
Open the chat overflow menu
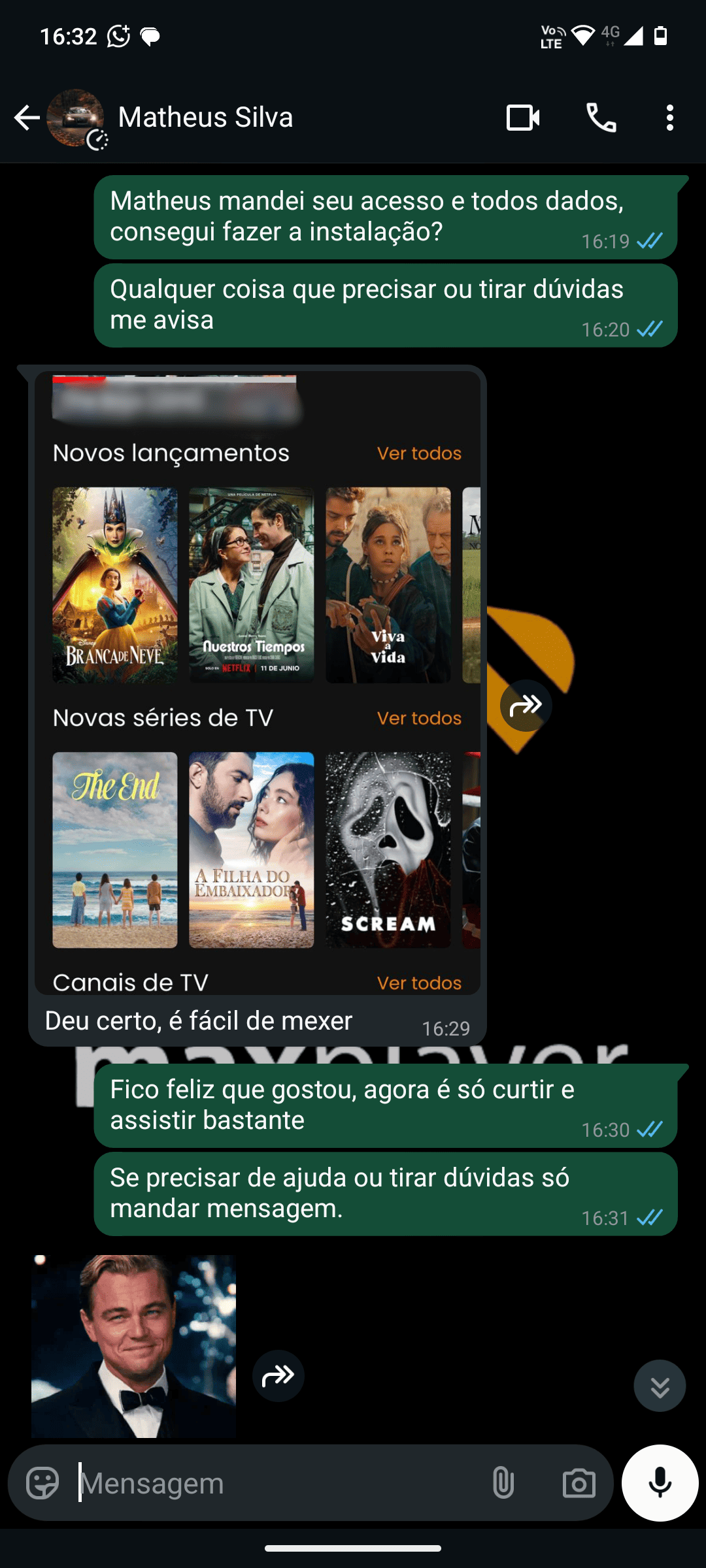[x=669, y=118]
